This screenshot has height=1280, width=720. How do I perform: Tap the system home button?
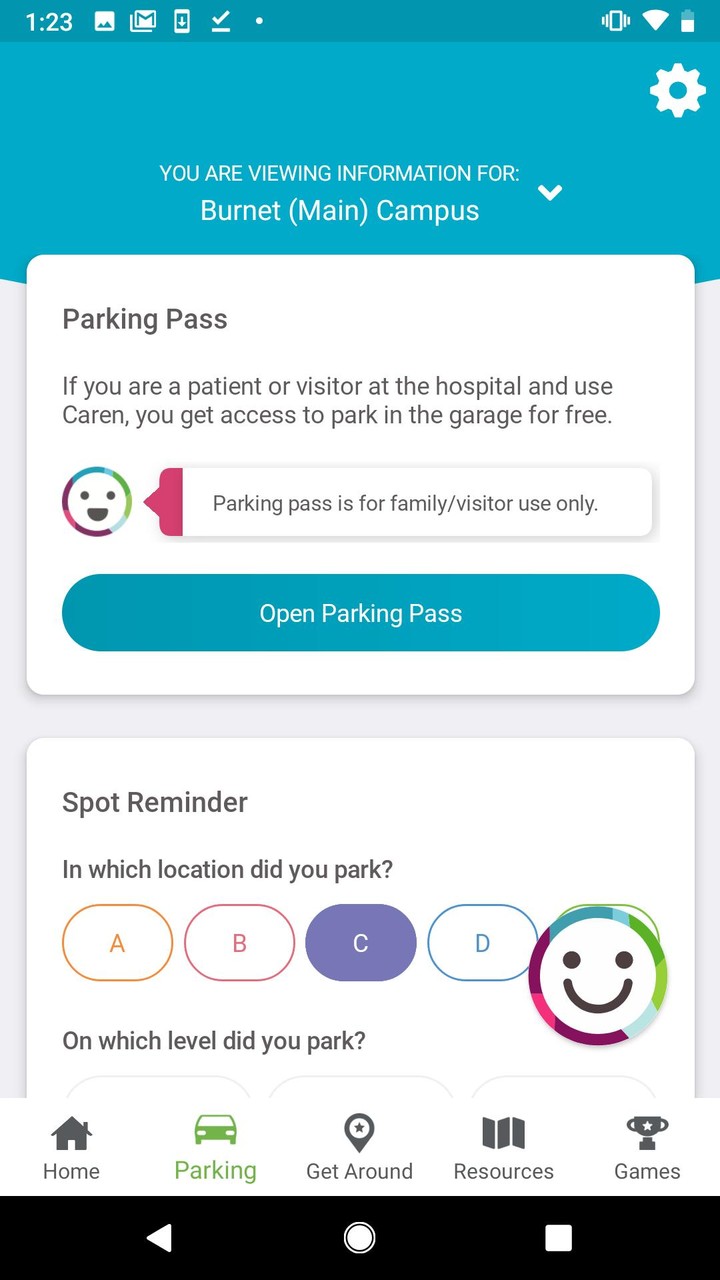pos(360,1238)
